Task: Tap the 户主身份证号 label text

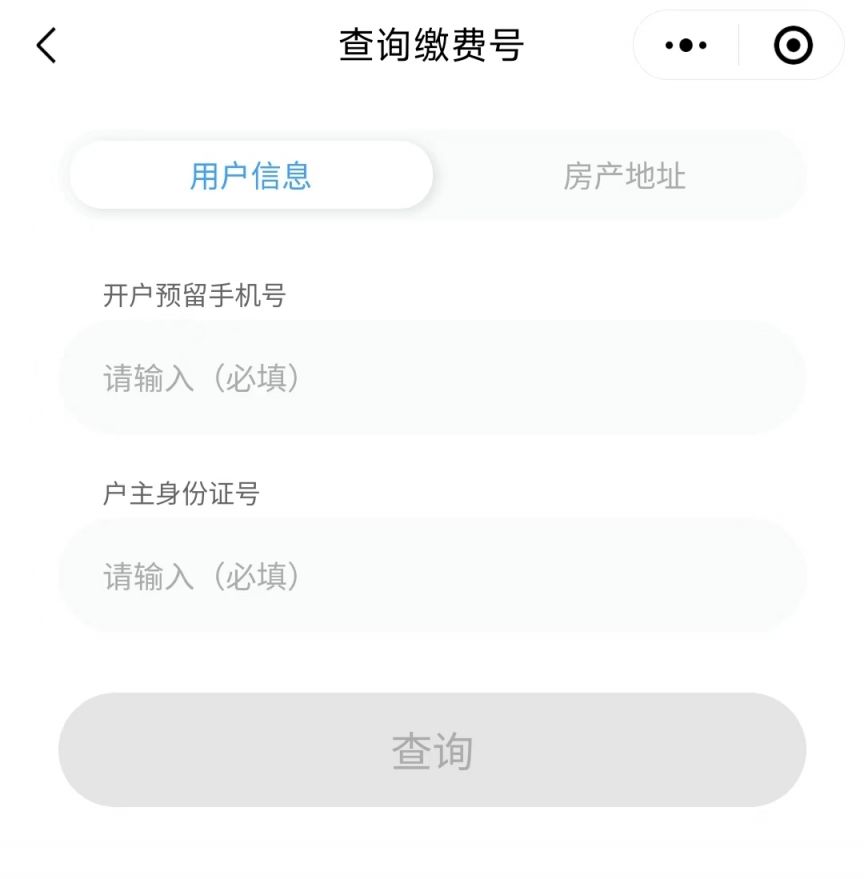Action: (178, 492)
